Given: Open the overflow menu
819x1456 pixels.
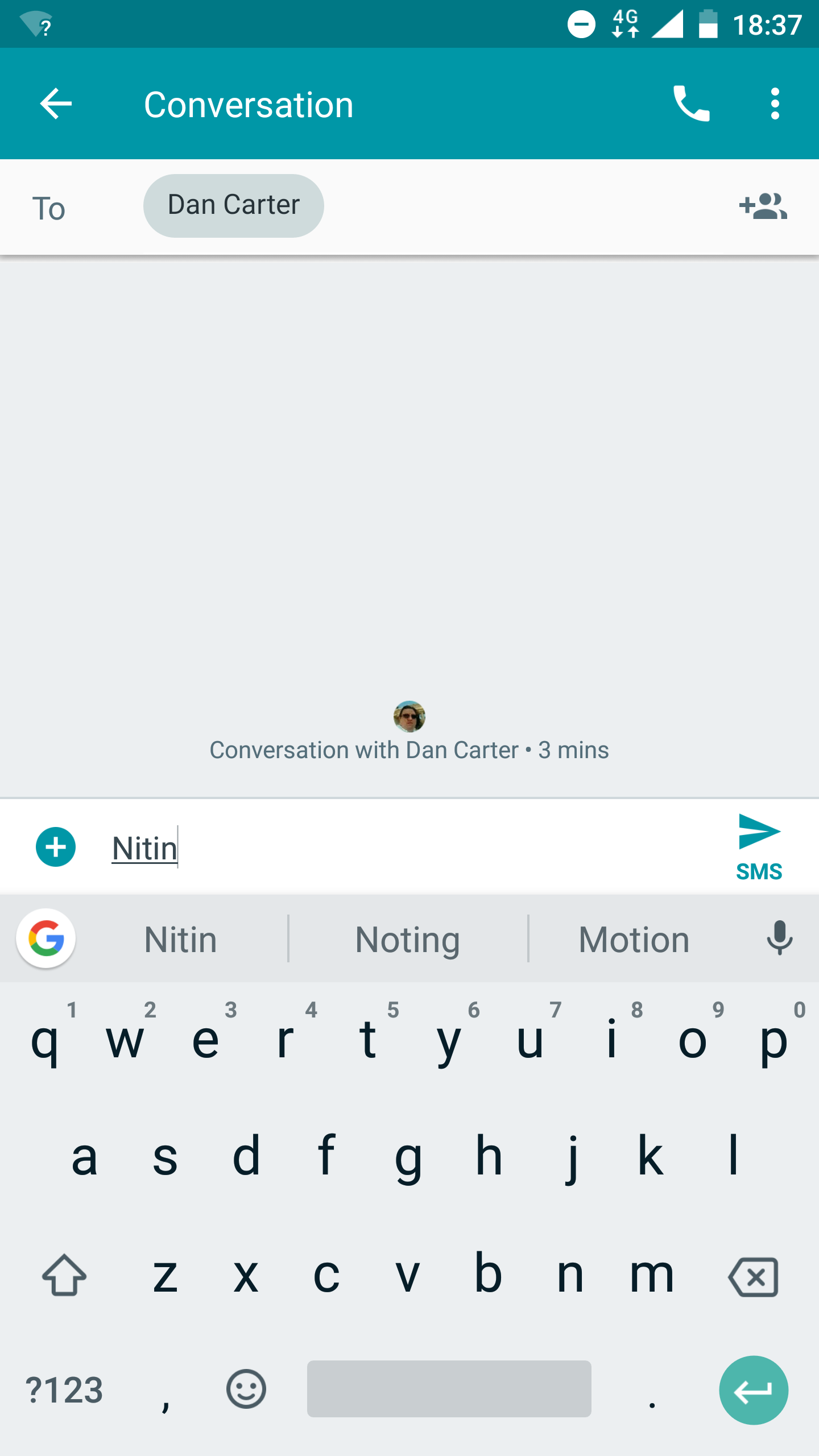Looking at the screenshot, I should click(775, 104).
